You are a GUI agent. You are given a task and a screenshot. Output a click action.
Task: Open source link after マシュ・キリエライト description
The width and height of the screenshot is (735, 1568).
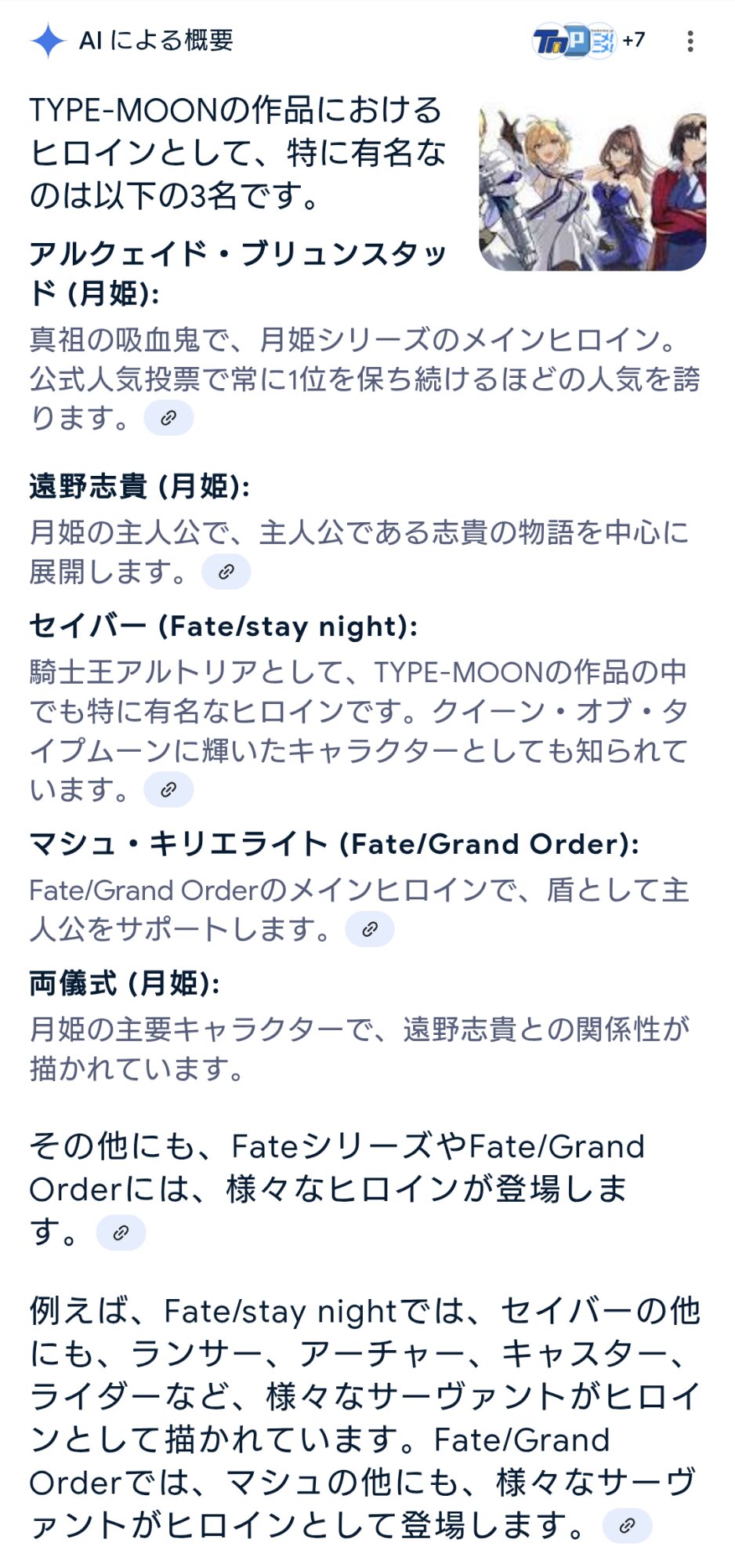tap(370, 929)
